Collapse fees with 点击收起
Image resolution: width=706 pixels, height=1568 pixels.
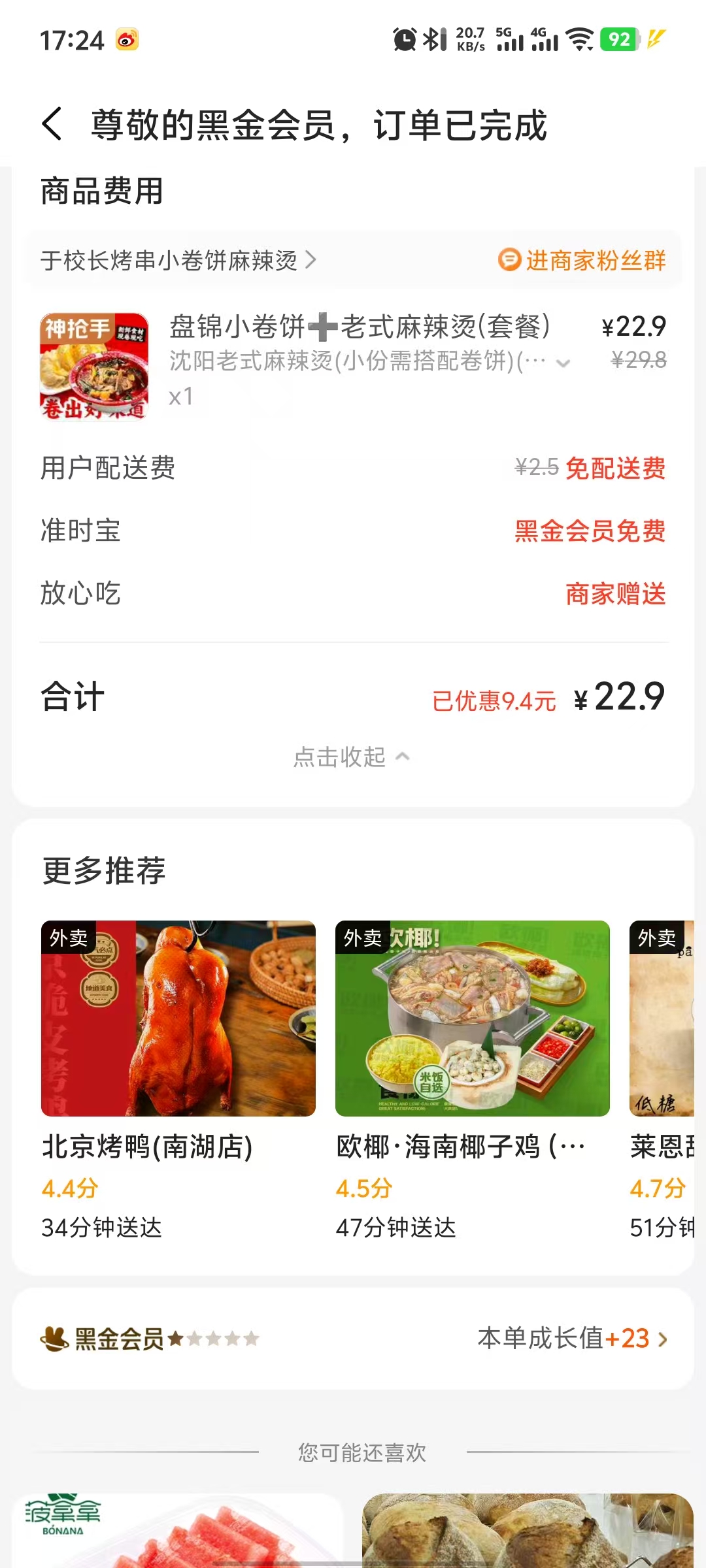pos(352,757)
